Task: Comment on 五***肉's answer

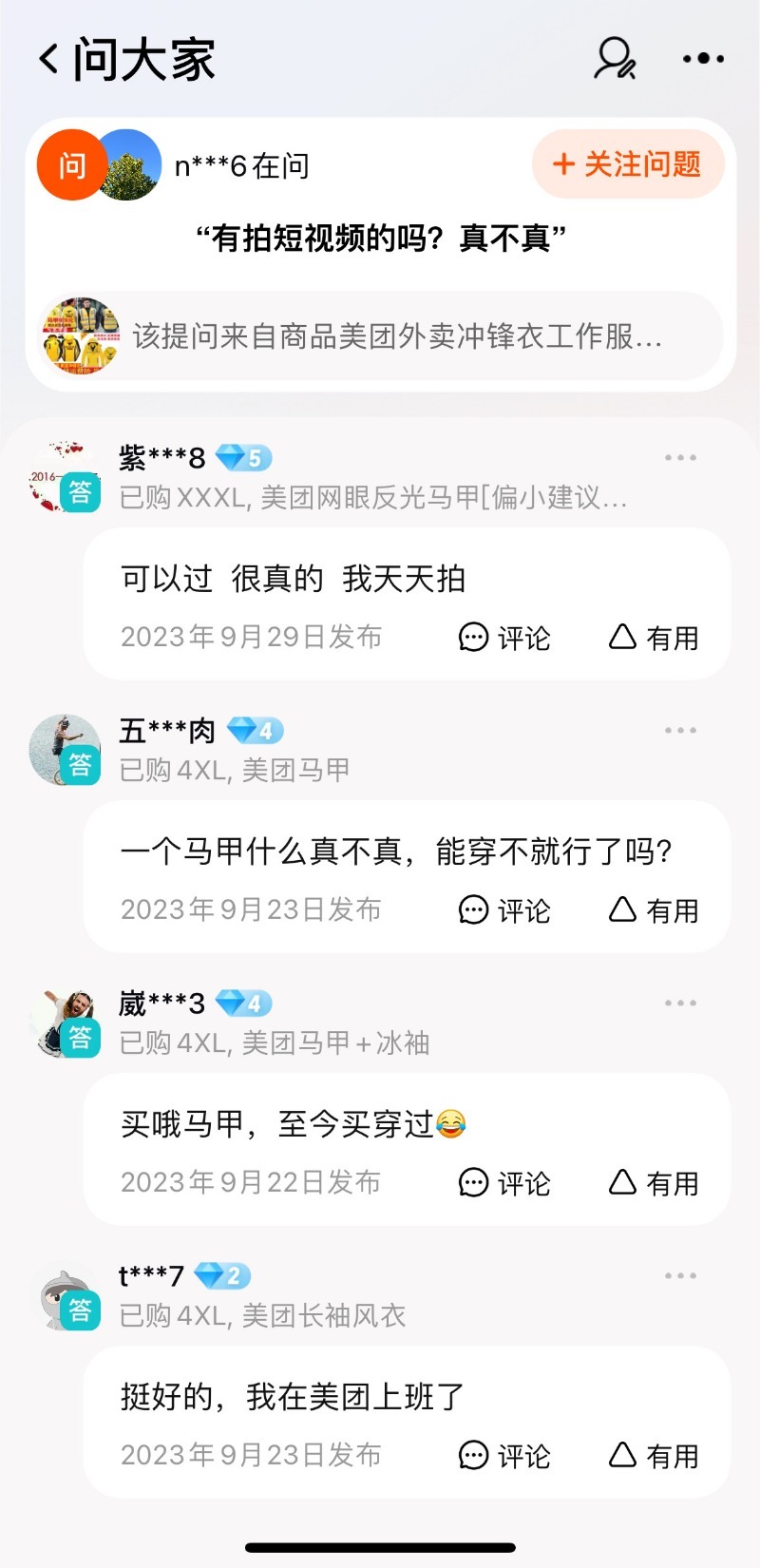Action: pyautogui.click(x=504, y=909)
